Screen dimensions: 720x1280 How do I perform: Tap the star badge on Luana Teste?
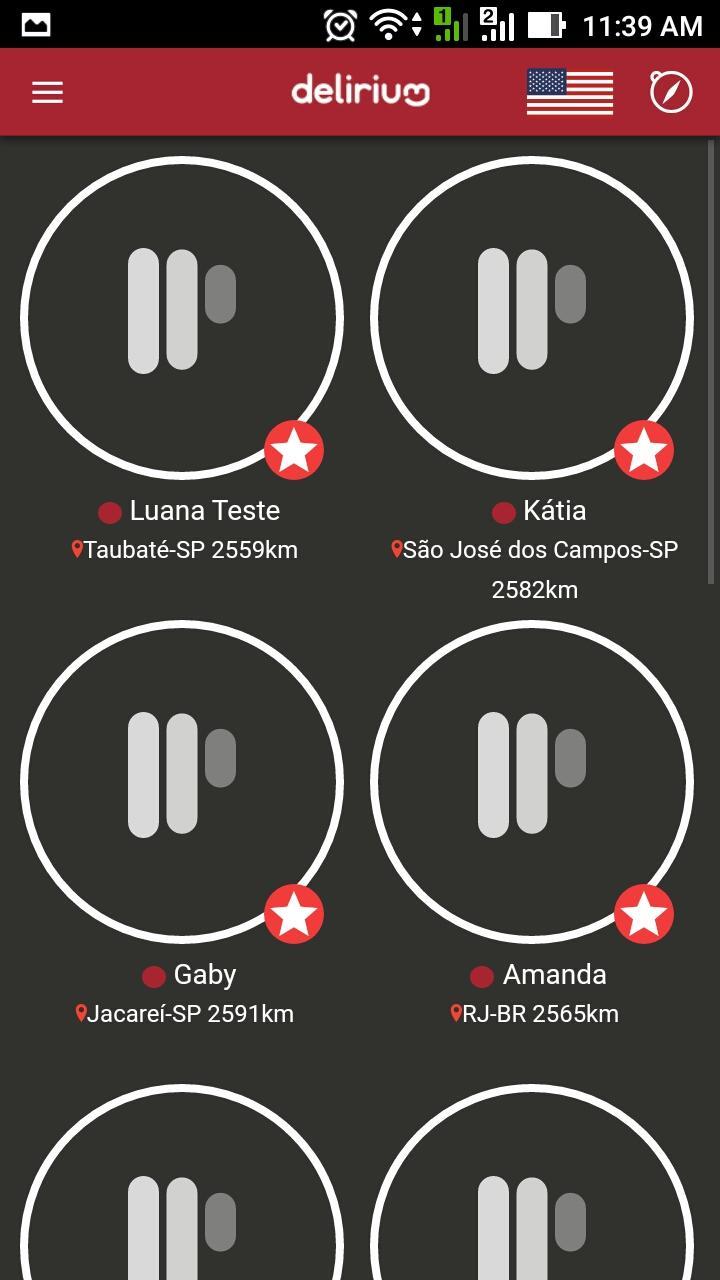coord(294,451)
